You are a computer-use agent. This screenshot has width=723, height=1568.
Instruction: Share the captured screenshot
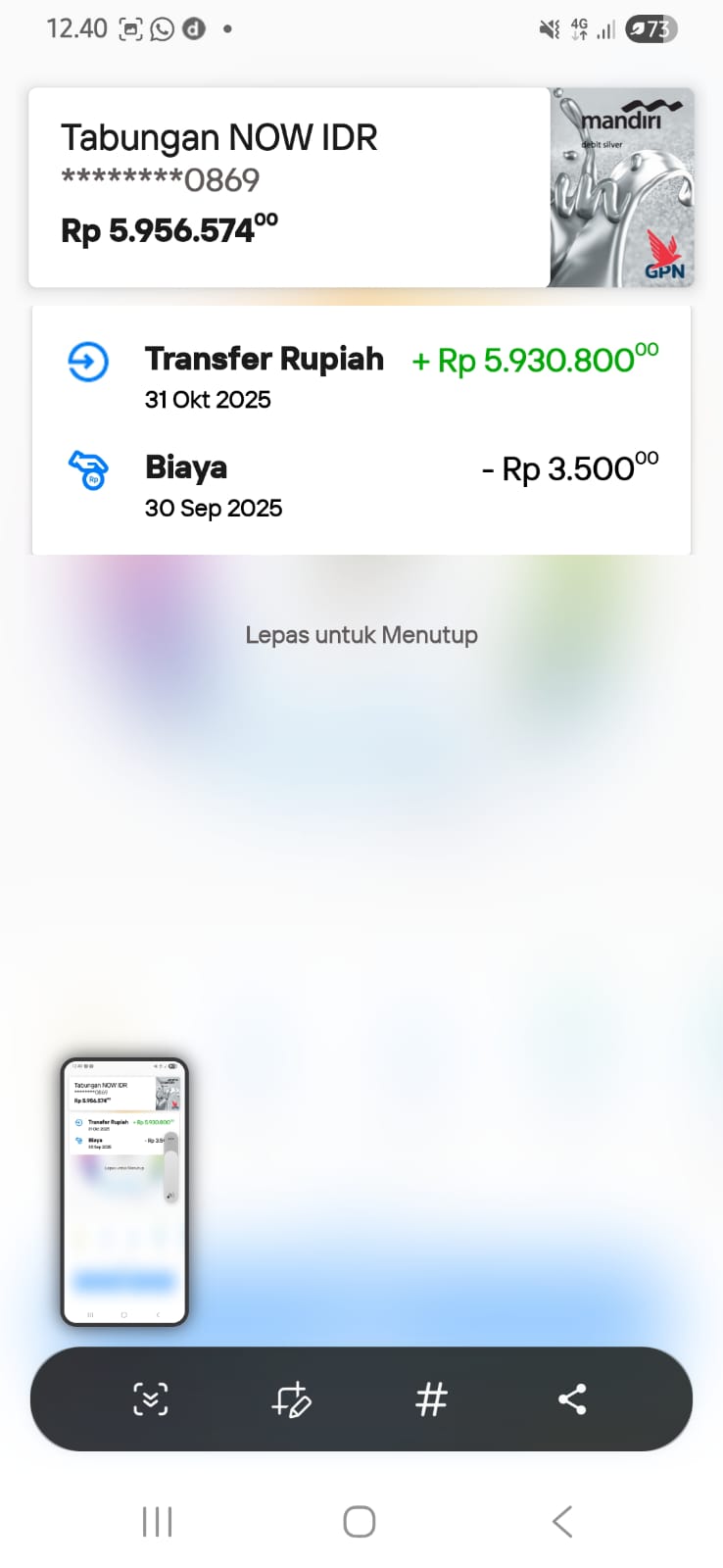(572, 1398)
